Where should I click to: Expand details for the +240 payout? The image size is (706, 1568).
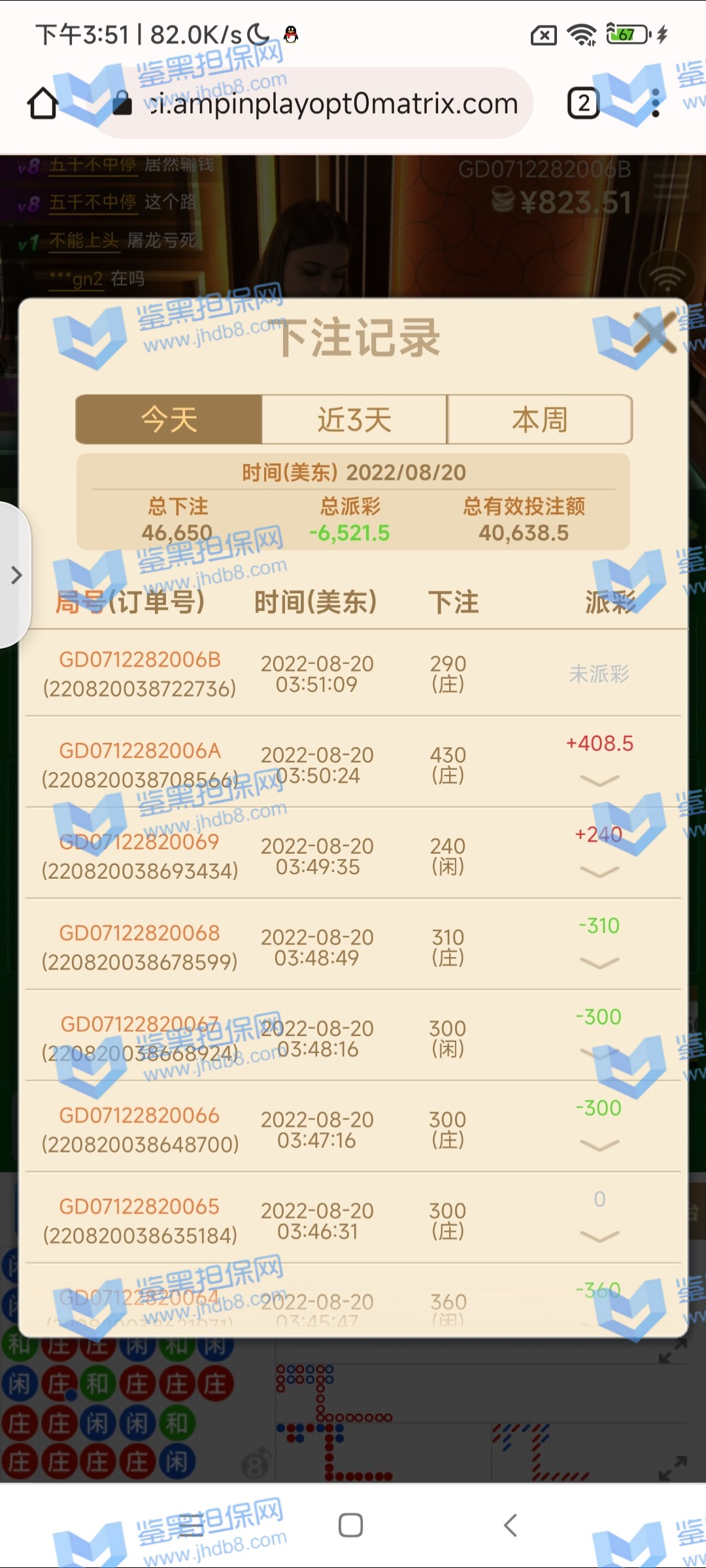599,872
